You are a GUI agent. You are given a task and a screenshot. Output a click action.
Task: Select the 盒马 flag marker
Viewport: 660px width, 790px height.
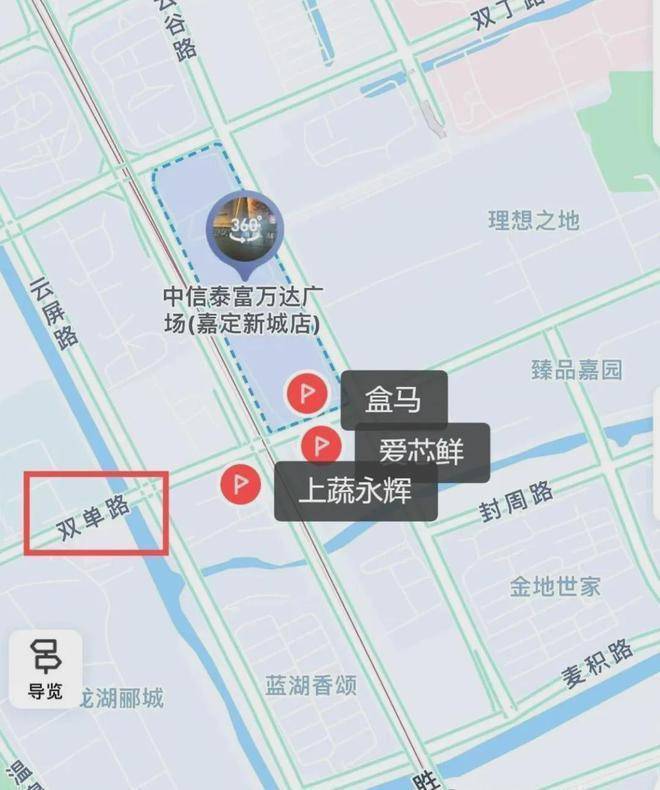point(307,393)
